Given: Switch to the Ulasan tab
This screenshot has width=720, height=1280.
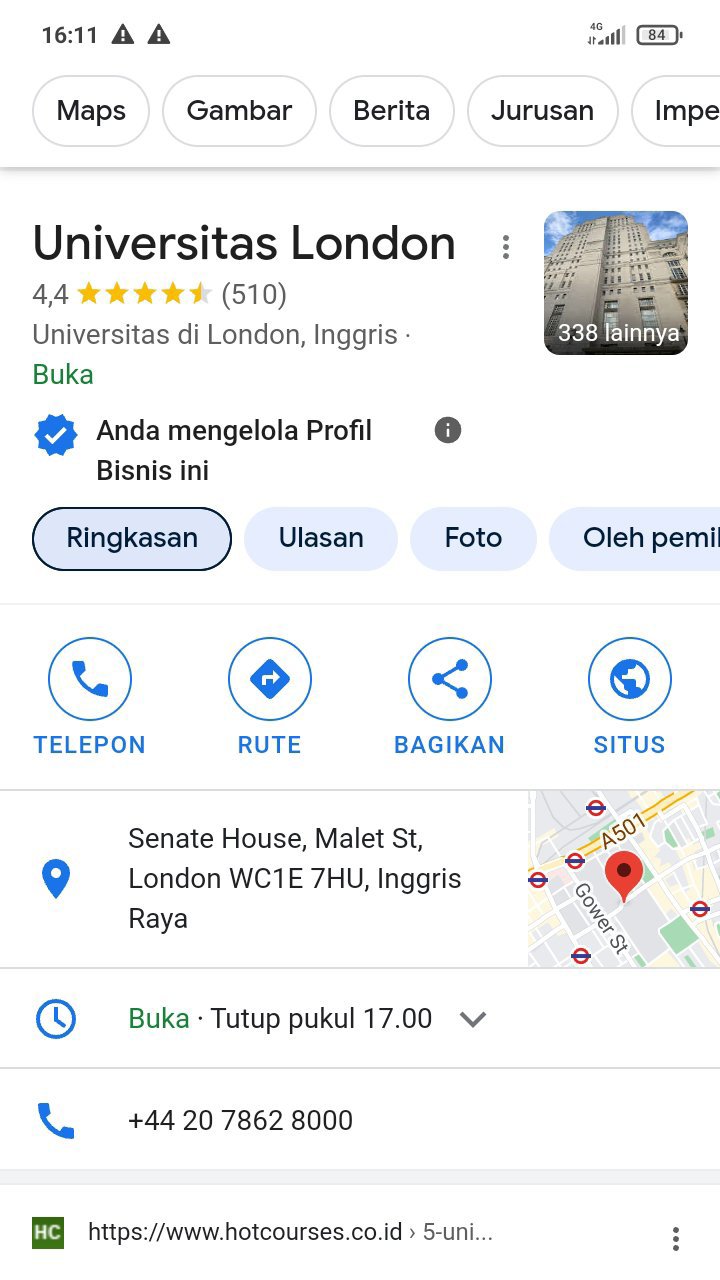Looking at the screenshot, I should point(321,538).
